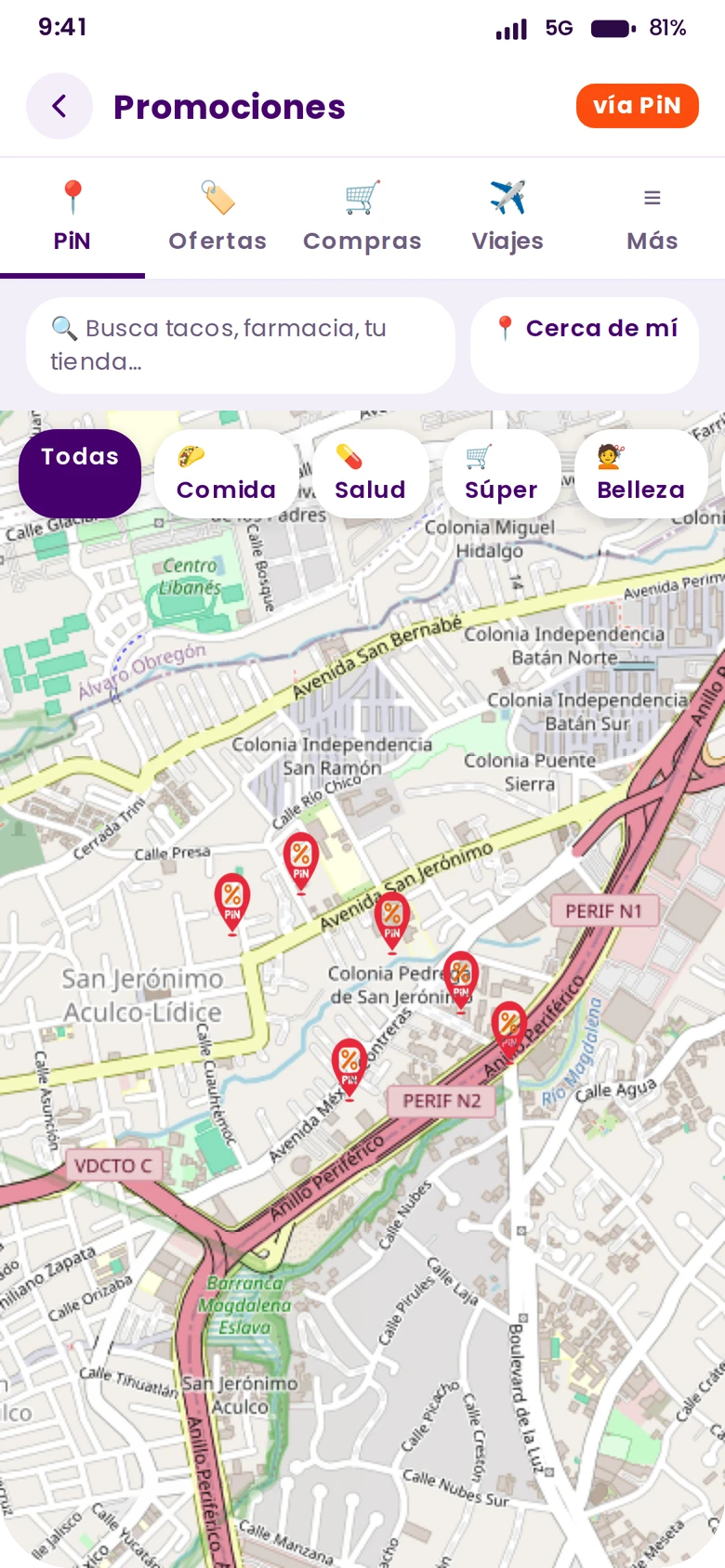Open the PiN marker on Avenida San Jerónimo
Image resolution: width=725 pixels, height=1568 pixels.
(392, 921)
